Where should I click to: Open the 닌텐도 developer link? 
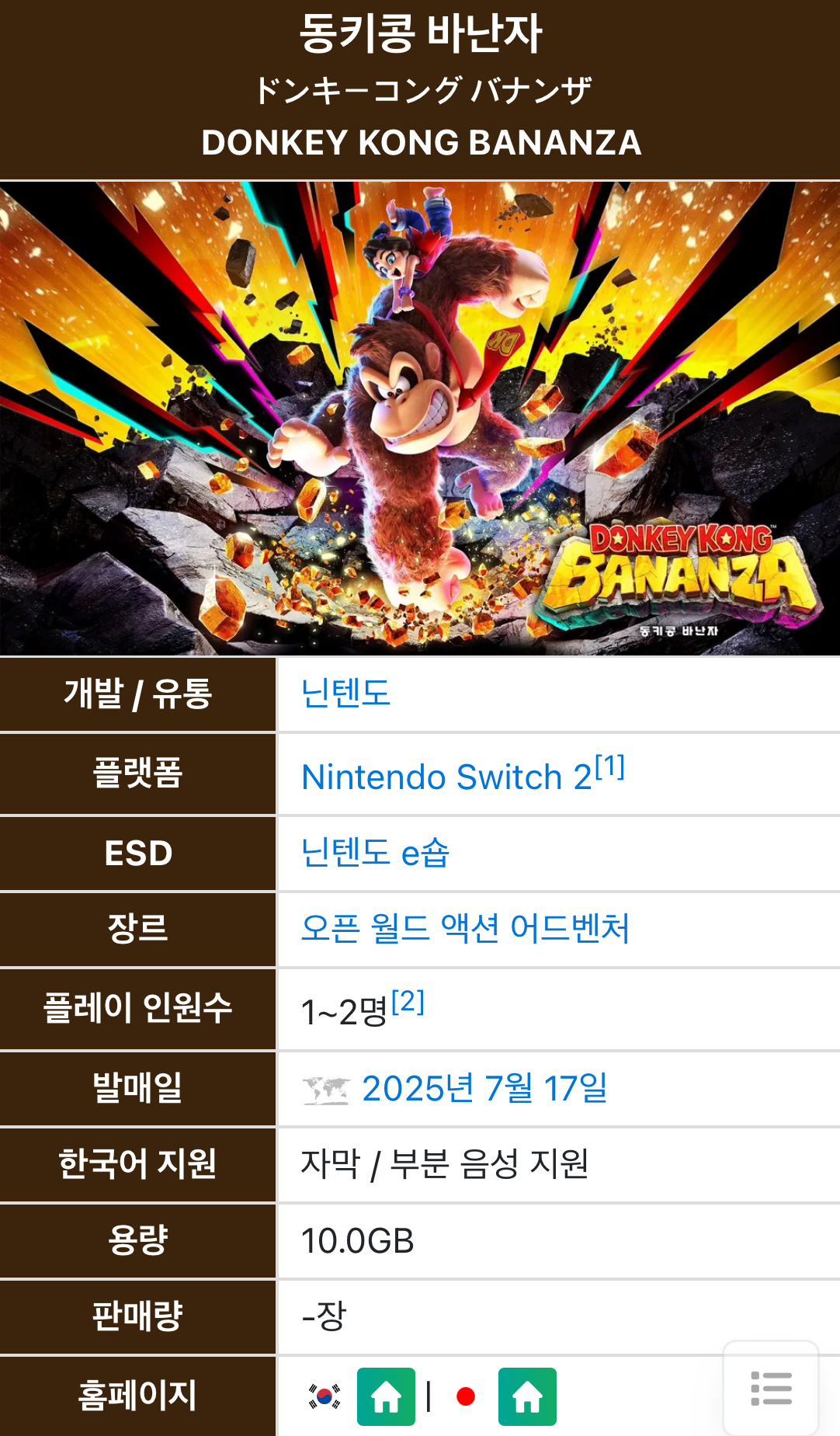(x=345, y=693)
